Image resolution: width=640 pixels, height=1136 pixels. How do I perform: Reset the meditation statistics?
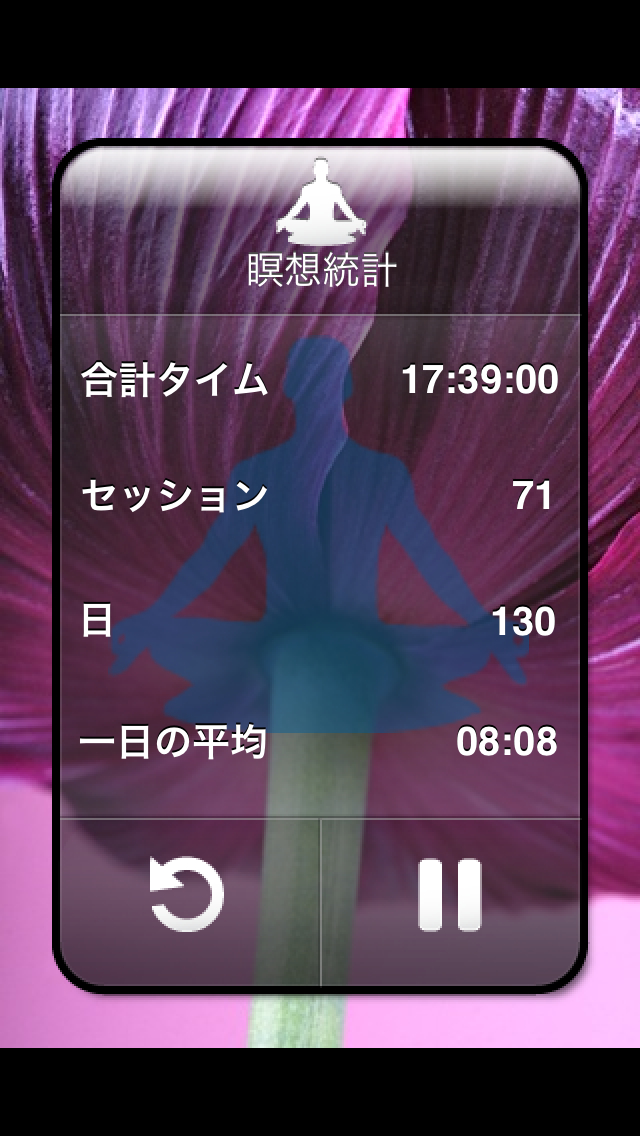187,895
